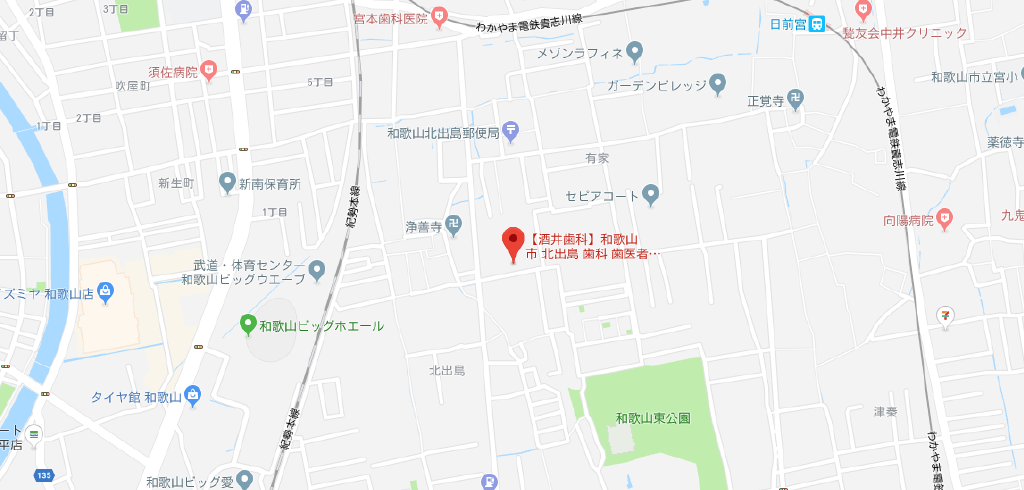Select the タイヤ館 和歌山 shop marker

[x=193, y=397]
